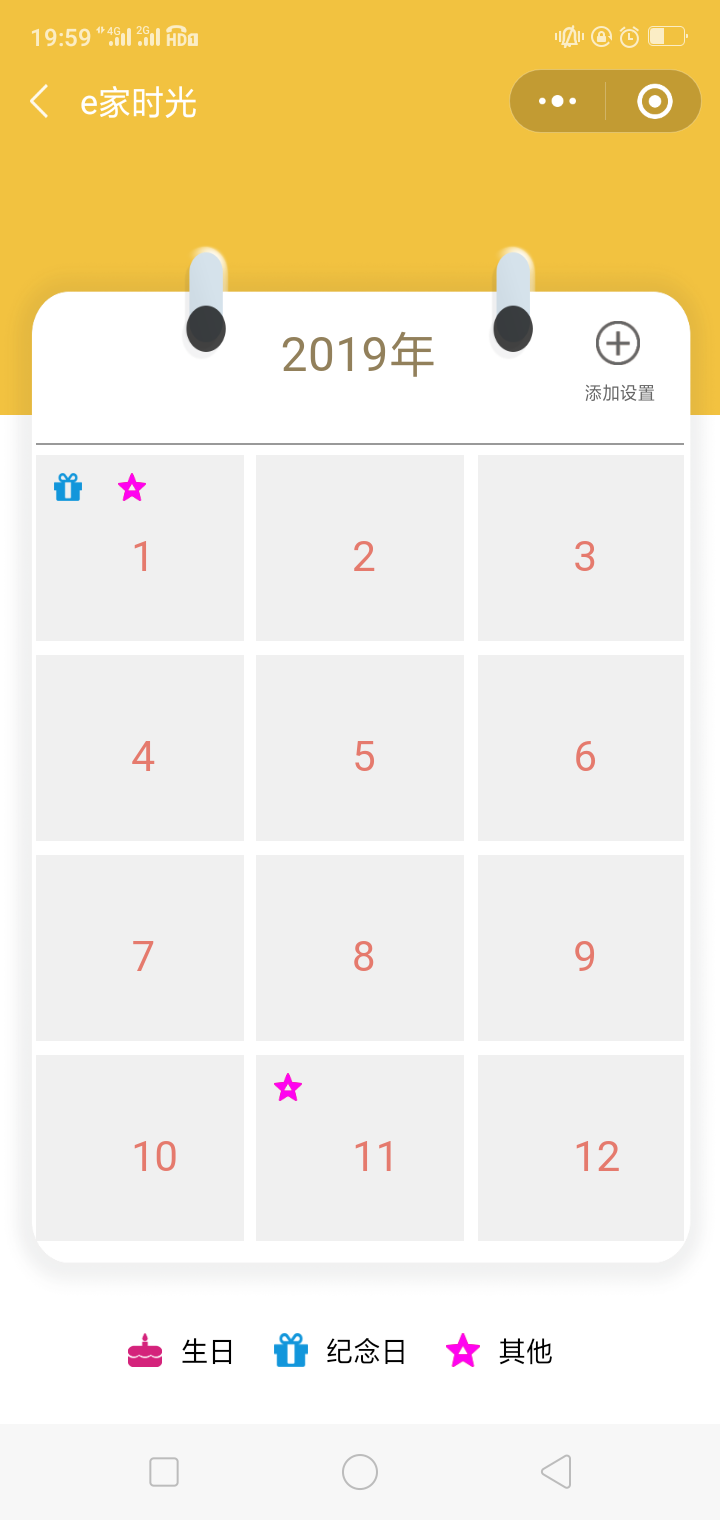Open recent apps from the navigation bar
The height and width of the screenshot is (1520, 720).
point(164,1472)
